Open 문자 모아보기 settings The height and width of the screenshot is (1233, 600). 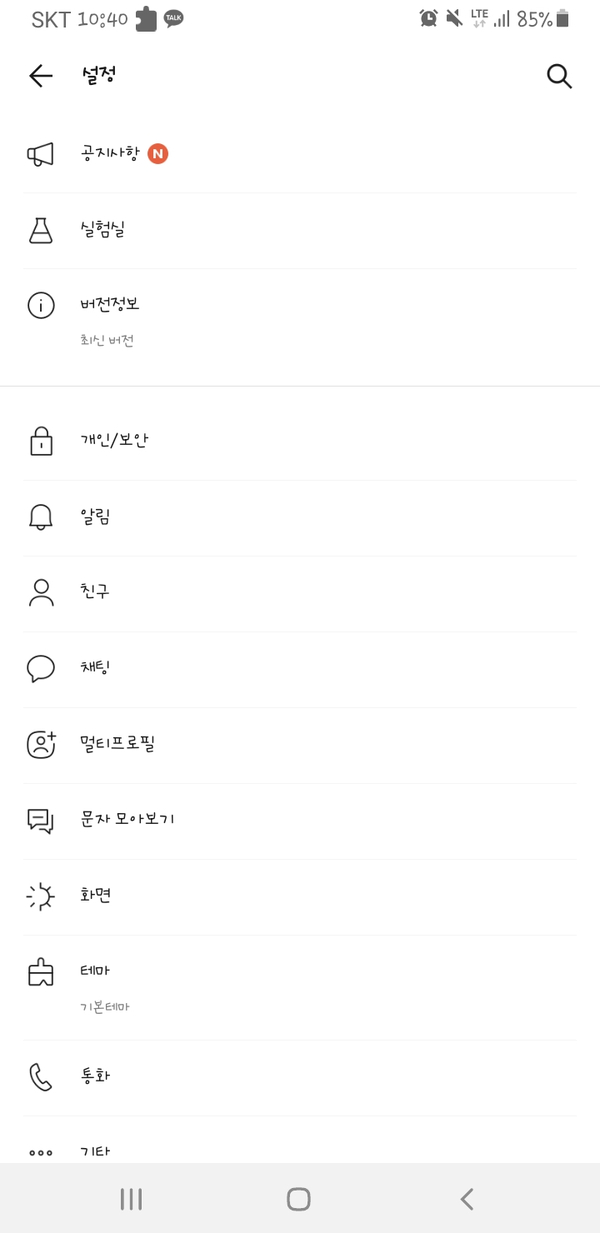[300, 821]
